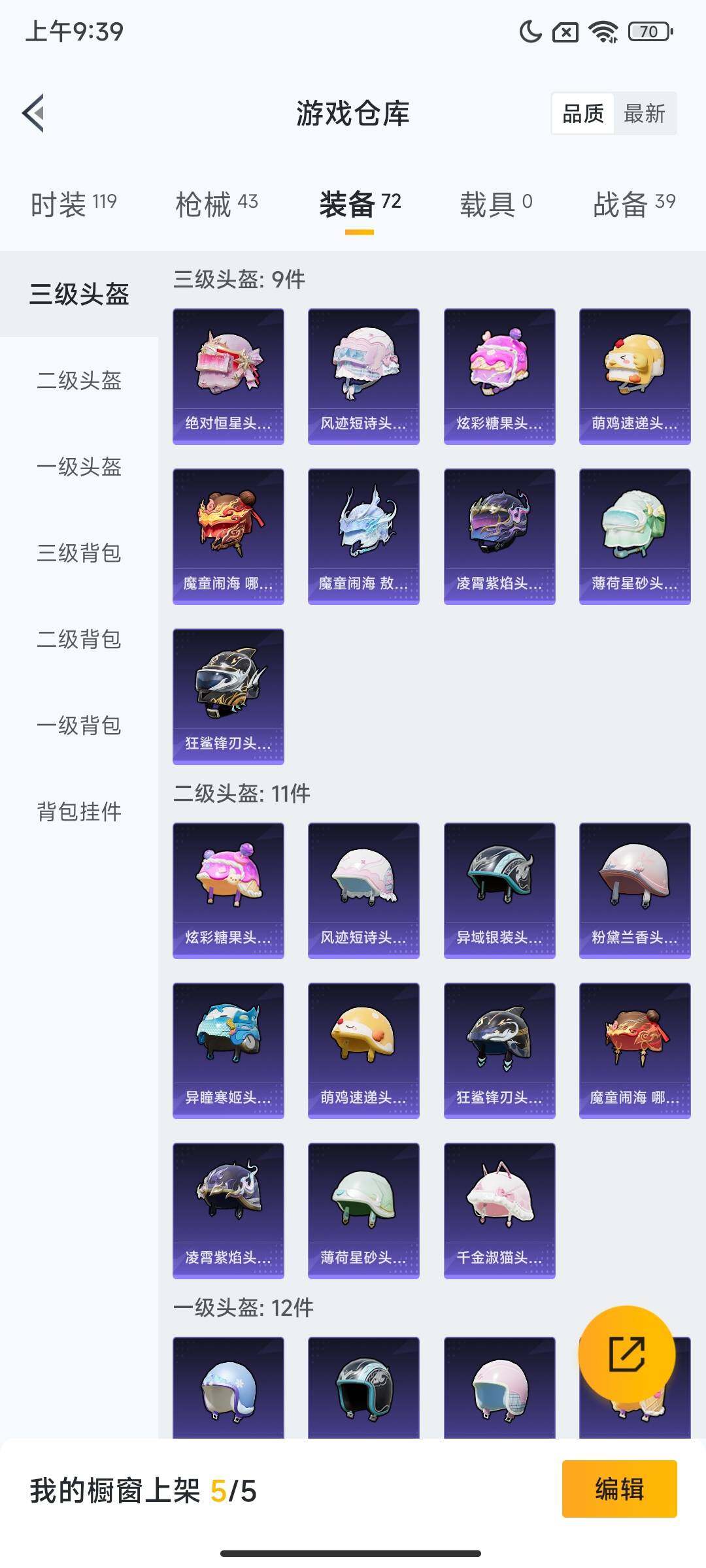View the 异域银装 helmet item
The height and width of the screenshot is (1568, 706).
[499, 890]
